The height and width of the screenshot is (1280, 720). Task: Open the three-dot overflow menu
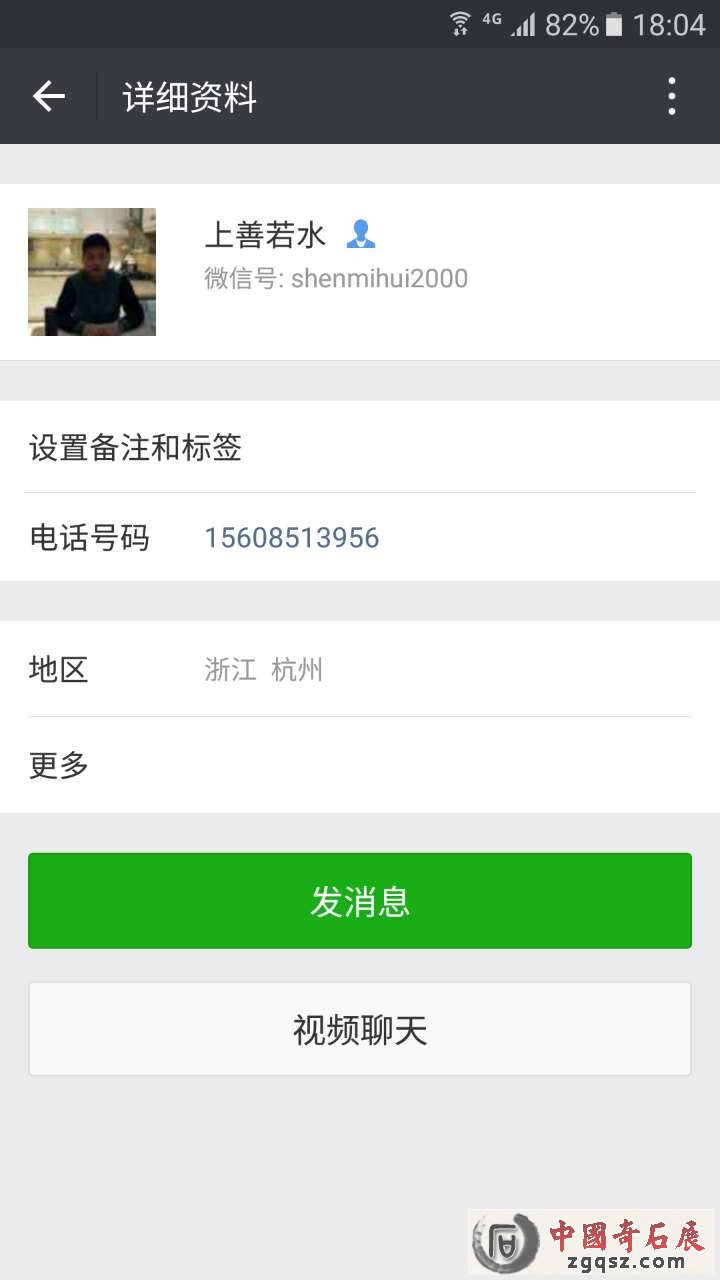tap(671, 97)
